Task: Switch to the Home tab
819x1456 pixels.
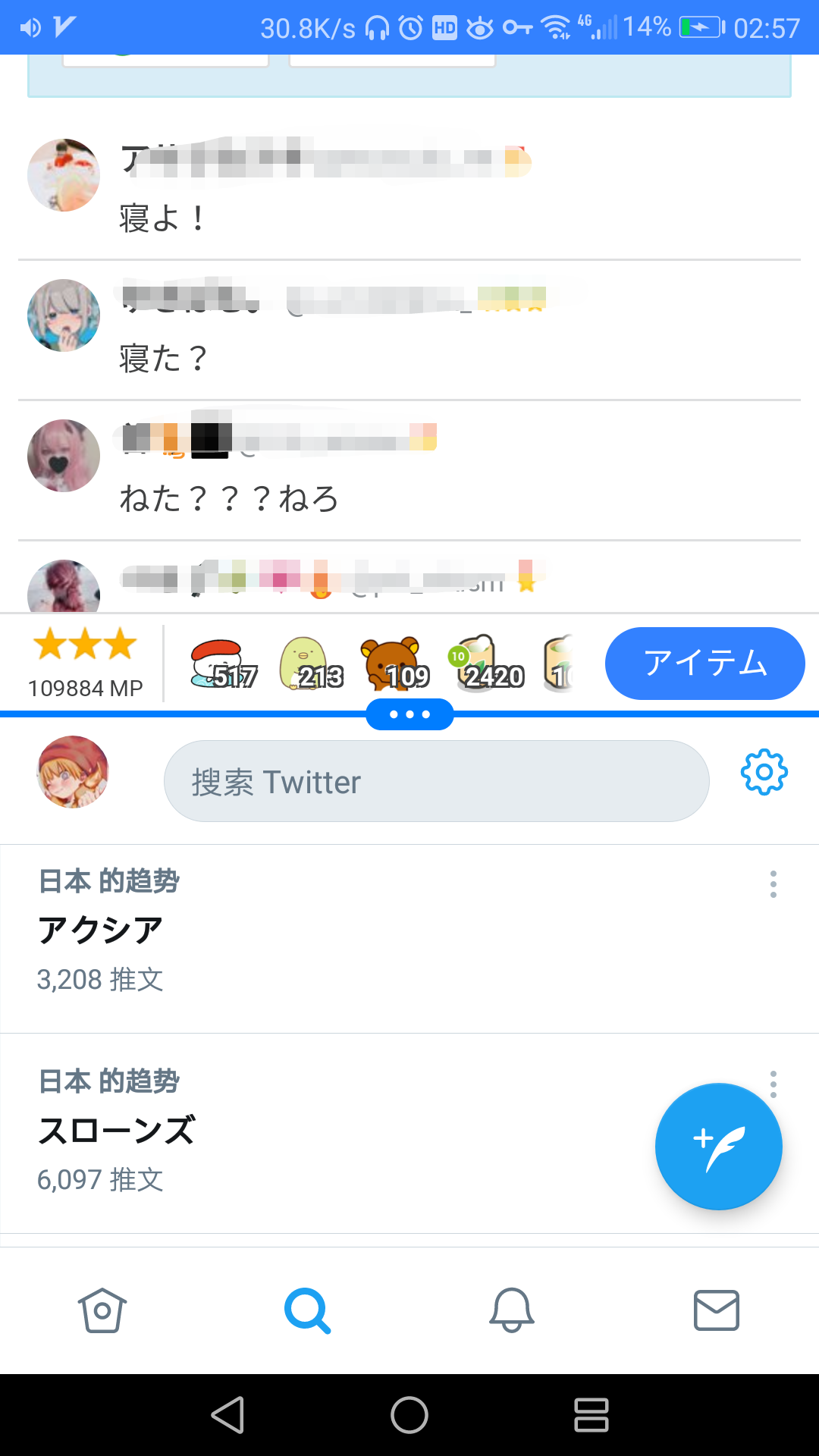Action: point(102,1310)
